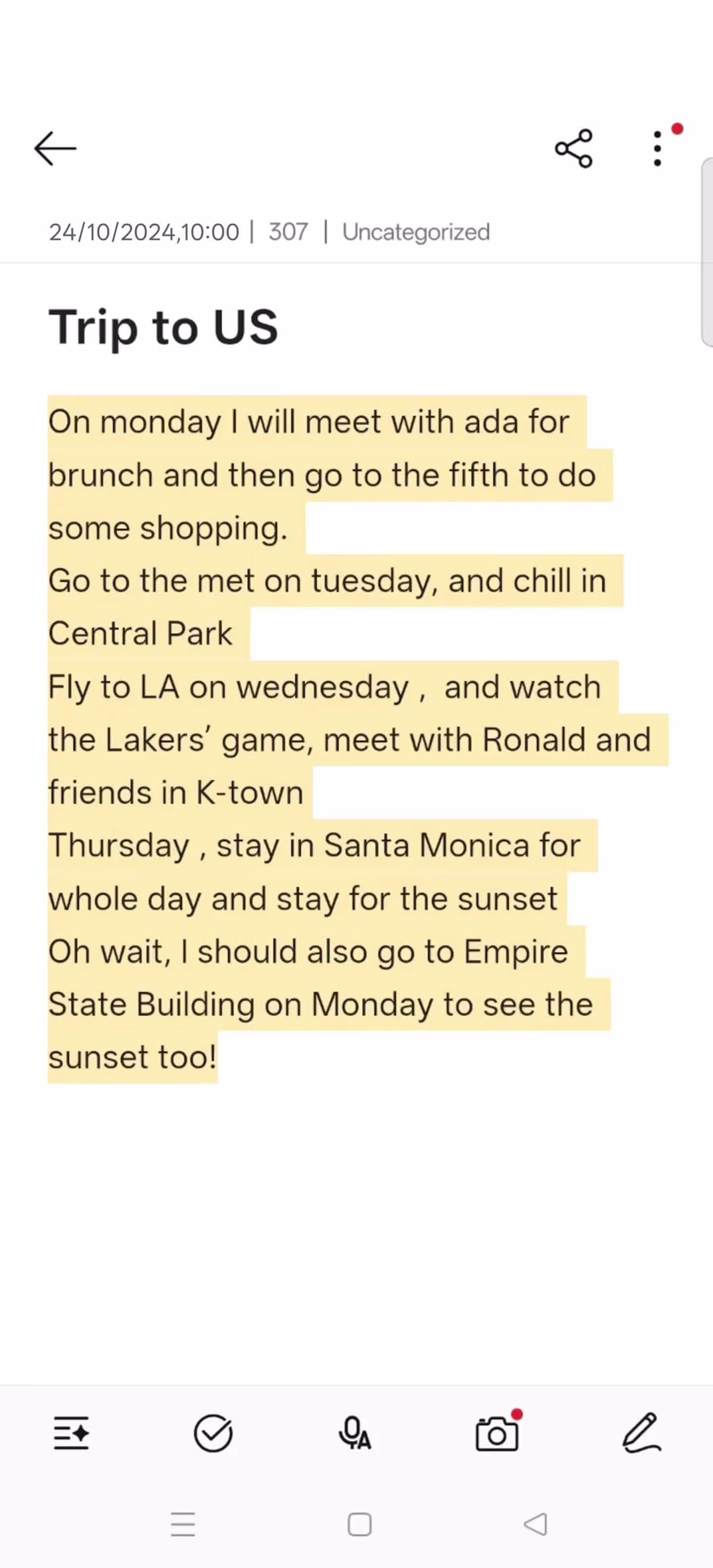The height and width of the screenshot is (1568, 713).
Task: Start voice-to-text dictation
Action: coord(355,1433)
